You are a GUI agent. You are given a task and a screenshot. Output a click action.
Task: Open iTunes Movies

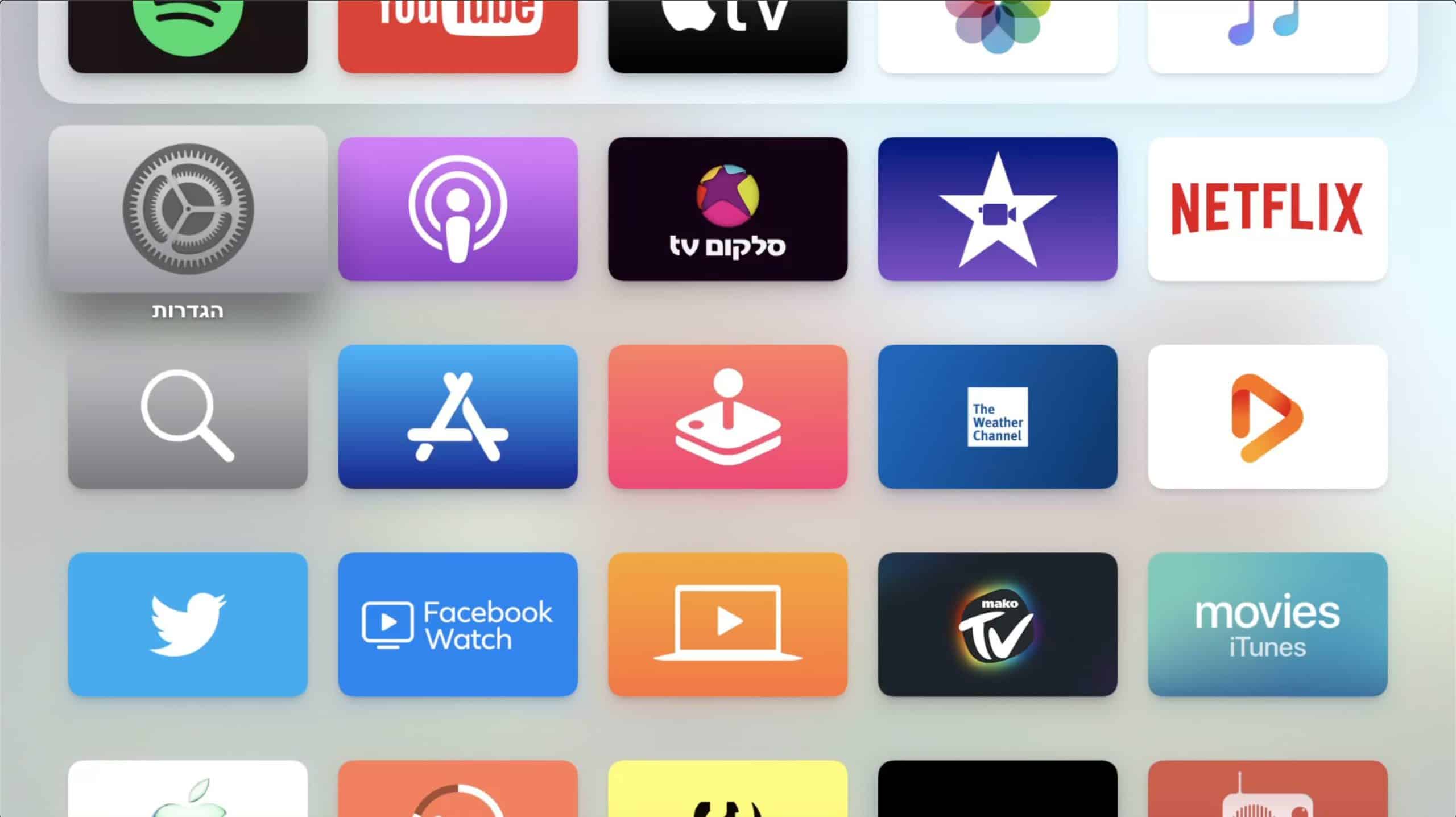1267,624
